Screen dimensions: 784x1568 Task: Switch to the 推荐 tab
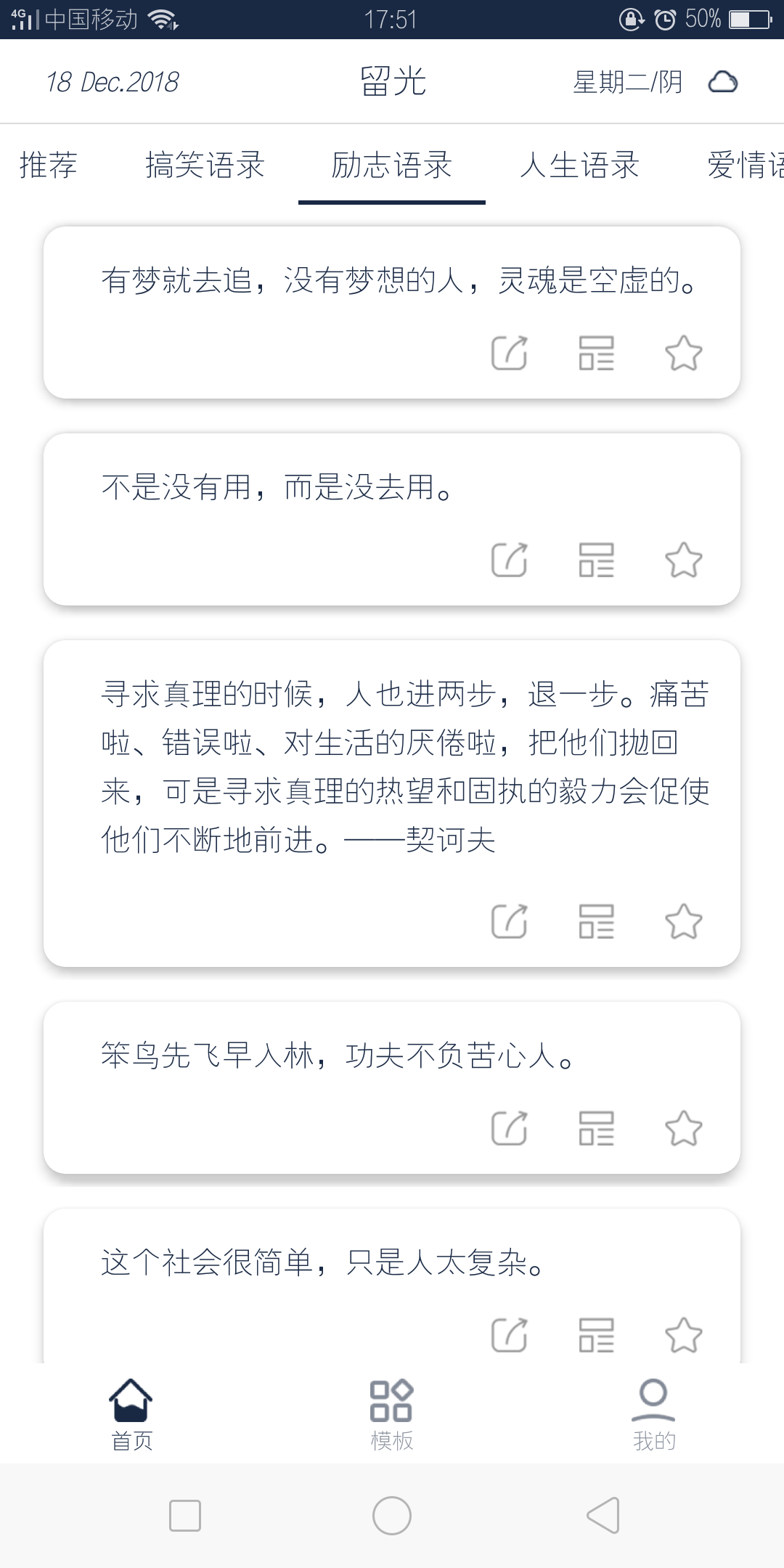tap(48, 165)
